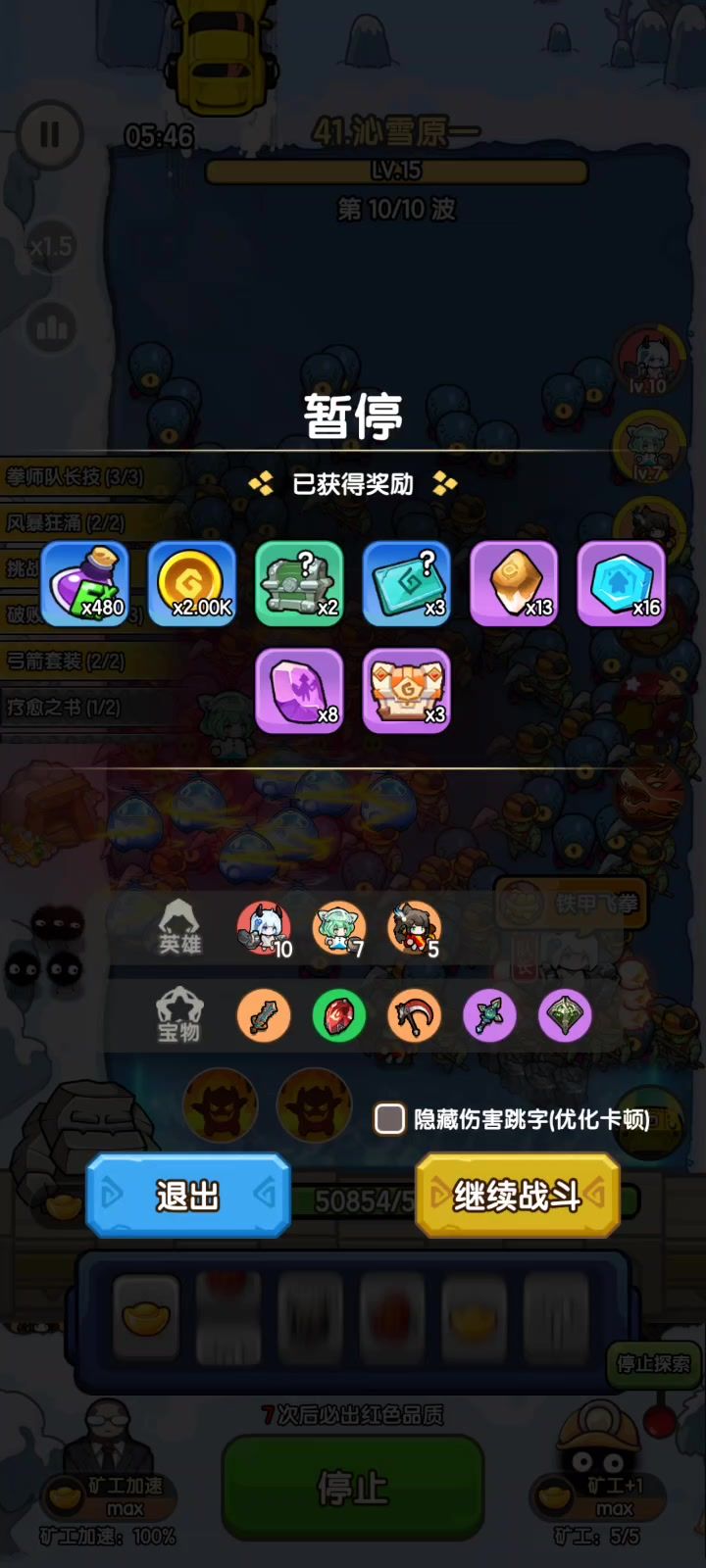Inspect the sword treasure icon
706x1568 pixels.
[x=263, y=1015]
